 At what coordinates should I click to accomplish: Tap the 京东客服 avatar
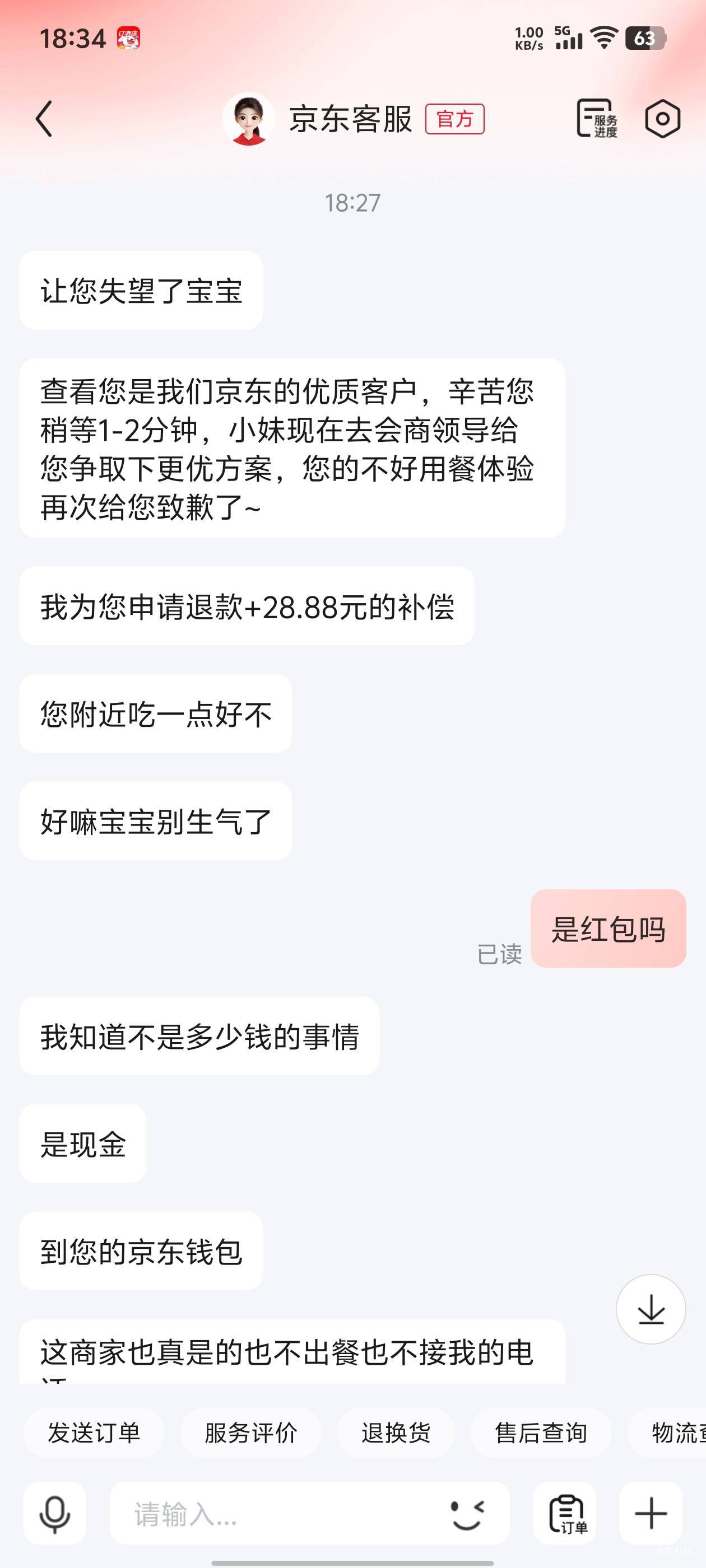[248, 119]
